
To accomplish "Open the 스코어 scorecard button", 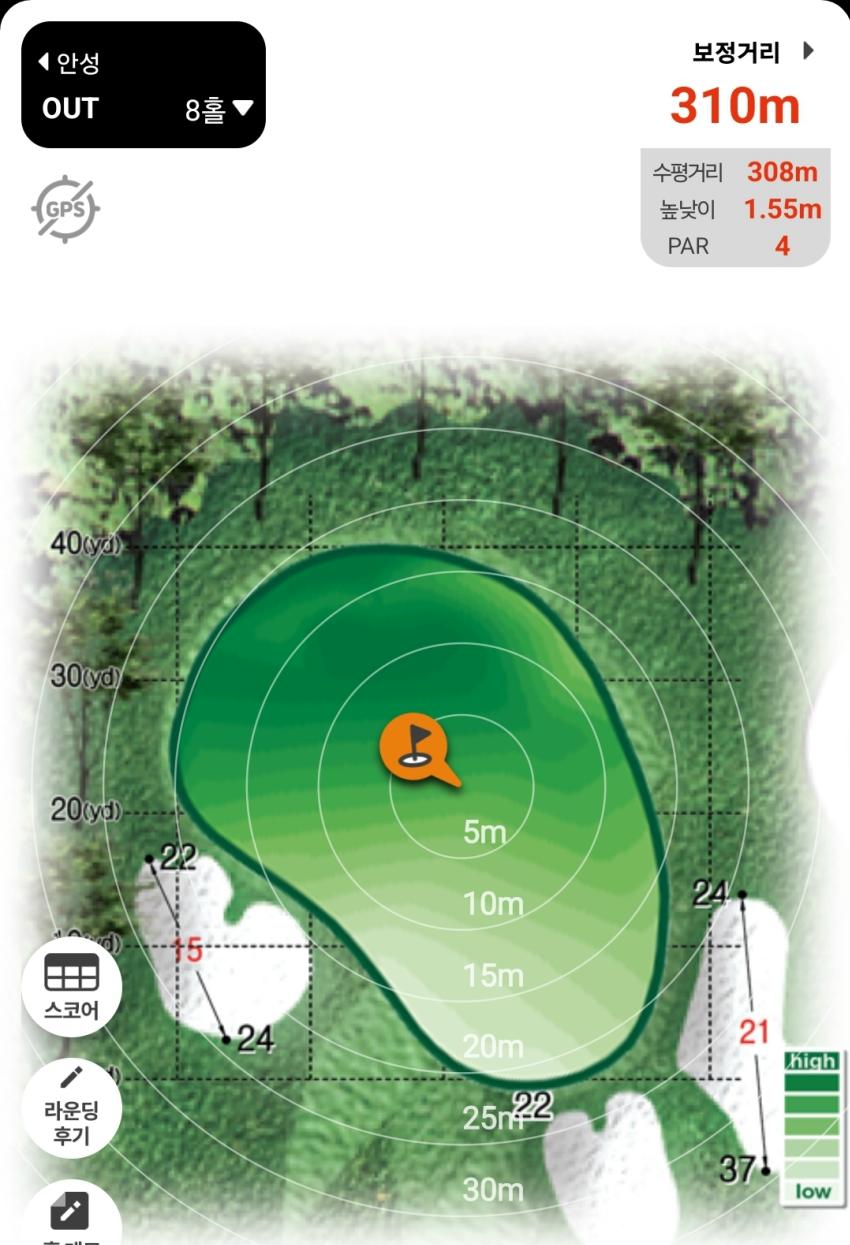I will 72,986.
